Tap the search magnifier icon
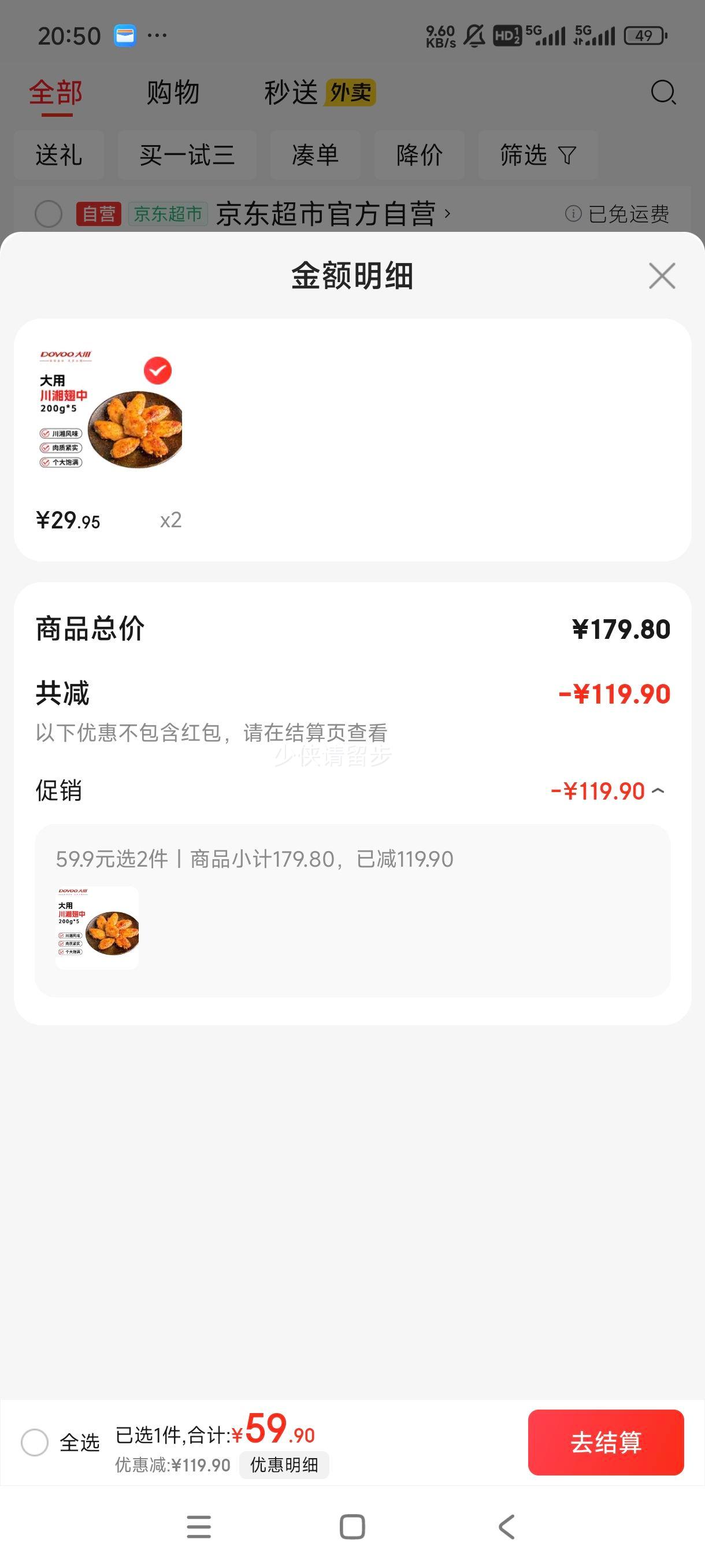 (x=663, y=93)
